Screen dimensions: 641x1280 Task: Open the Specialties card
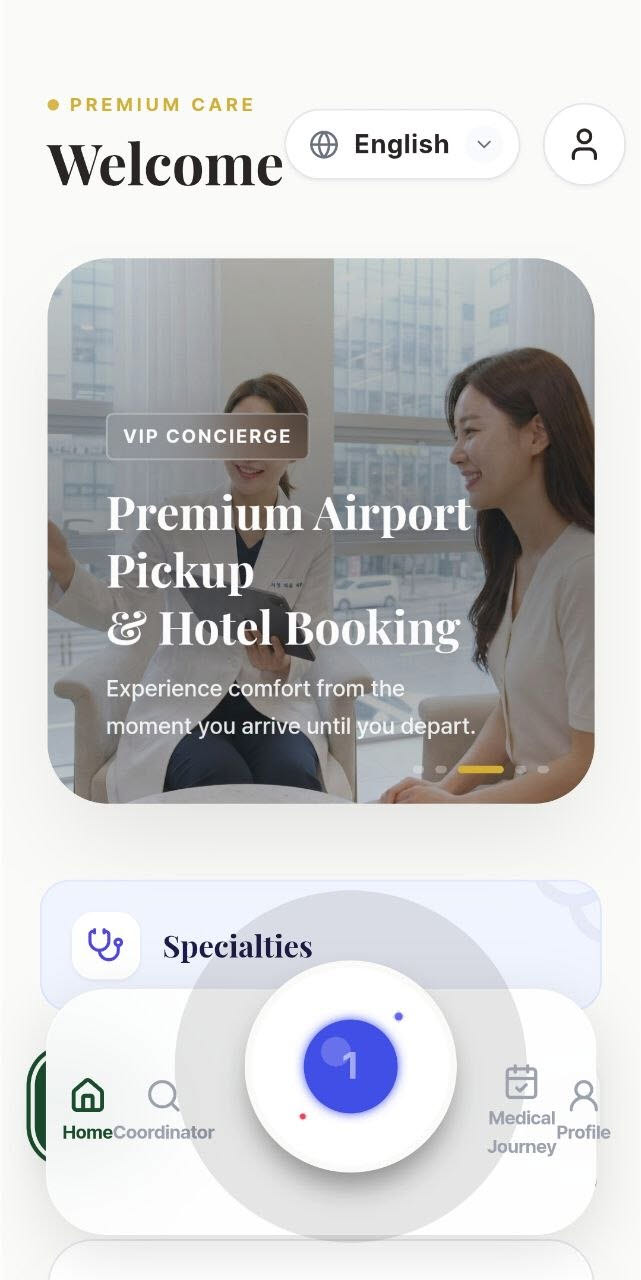321,945
